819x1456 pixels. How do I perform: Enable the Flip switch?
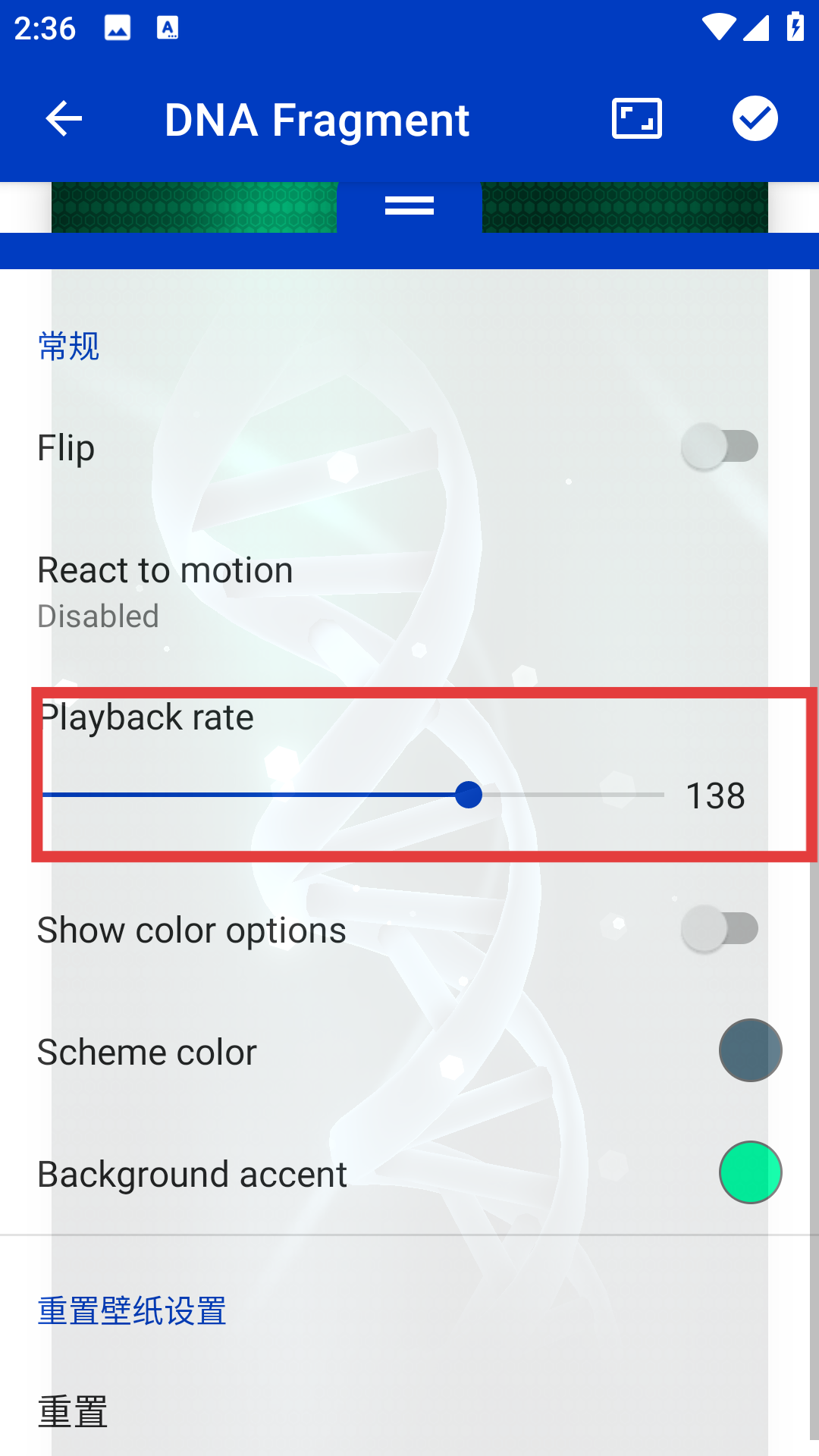[x=719, y=447]
